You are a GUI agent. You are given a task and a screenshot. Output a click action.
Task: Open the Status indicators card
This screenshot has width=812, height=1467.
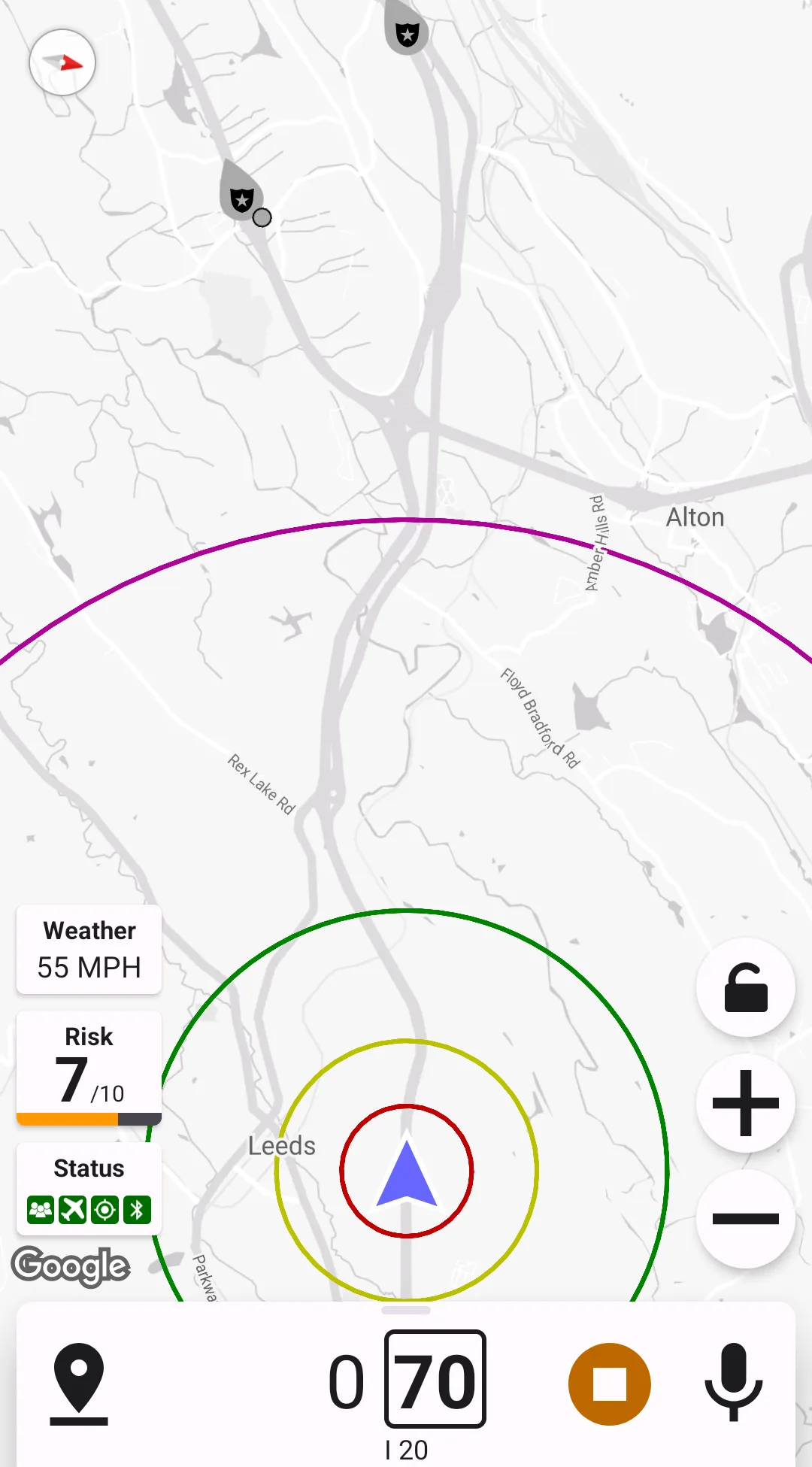pos(89,1189)
